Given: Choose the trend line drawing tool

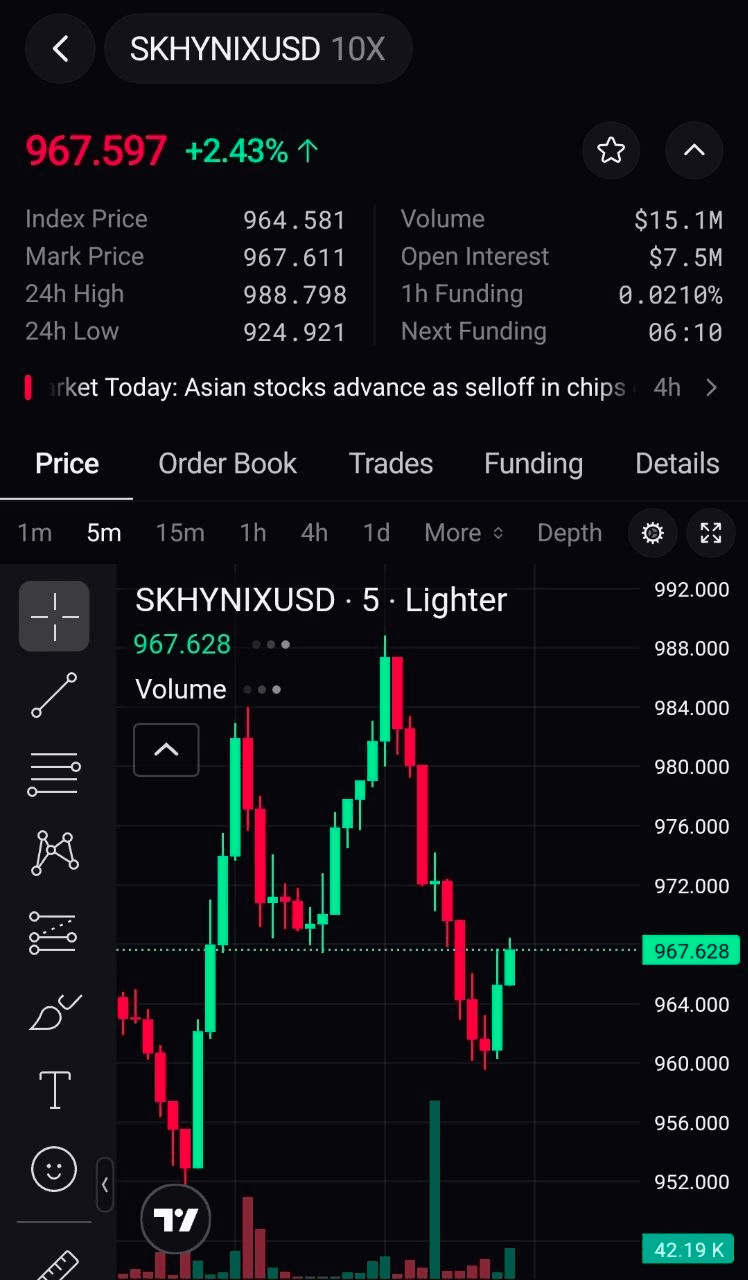Looking at the screenshot, I should coord(54,695).
